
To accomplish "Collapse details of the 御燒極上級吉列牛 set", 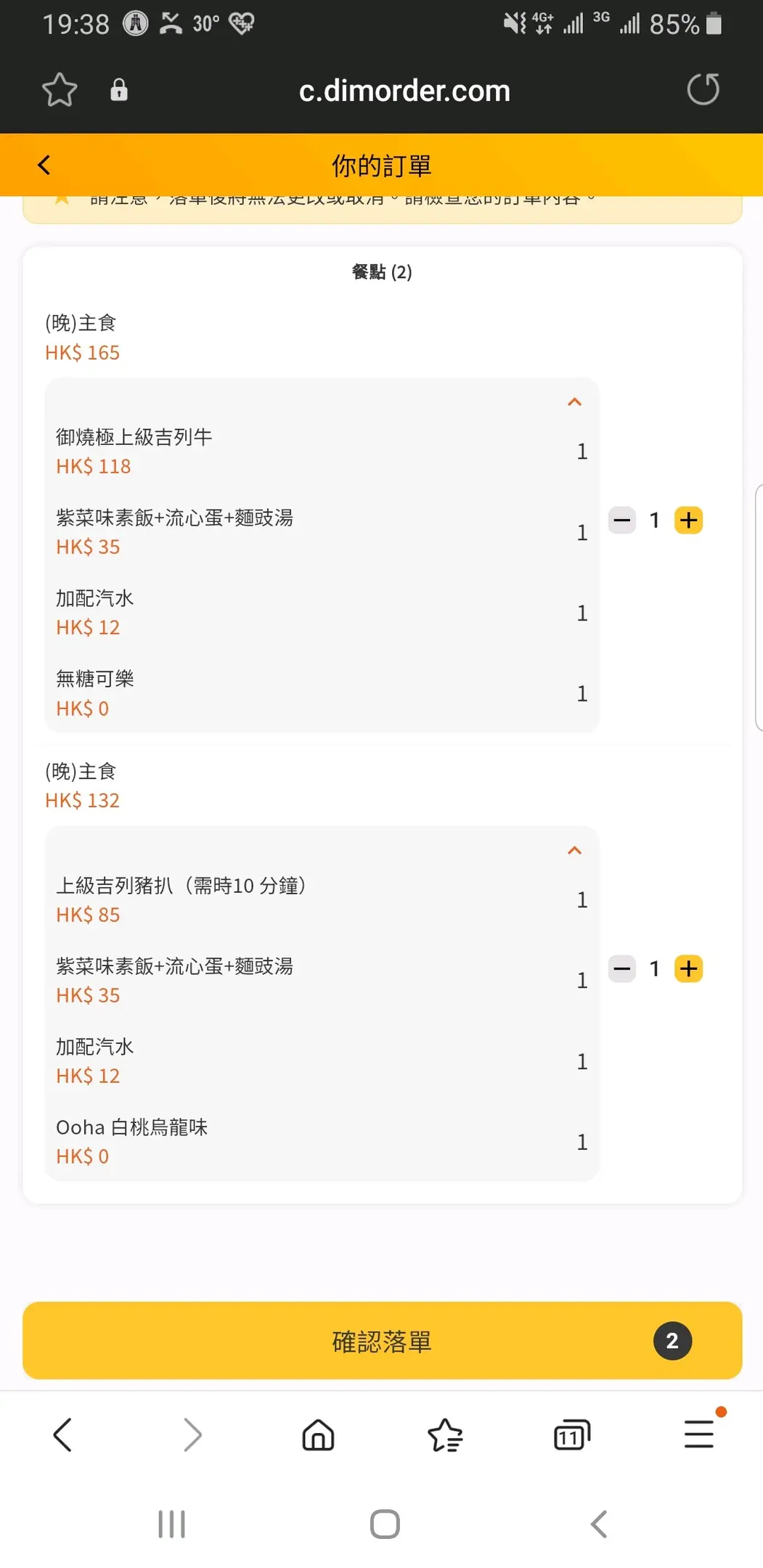I will [574, 401].
